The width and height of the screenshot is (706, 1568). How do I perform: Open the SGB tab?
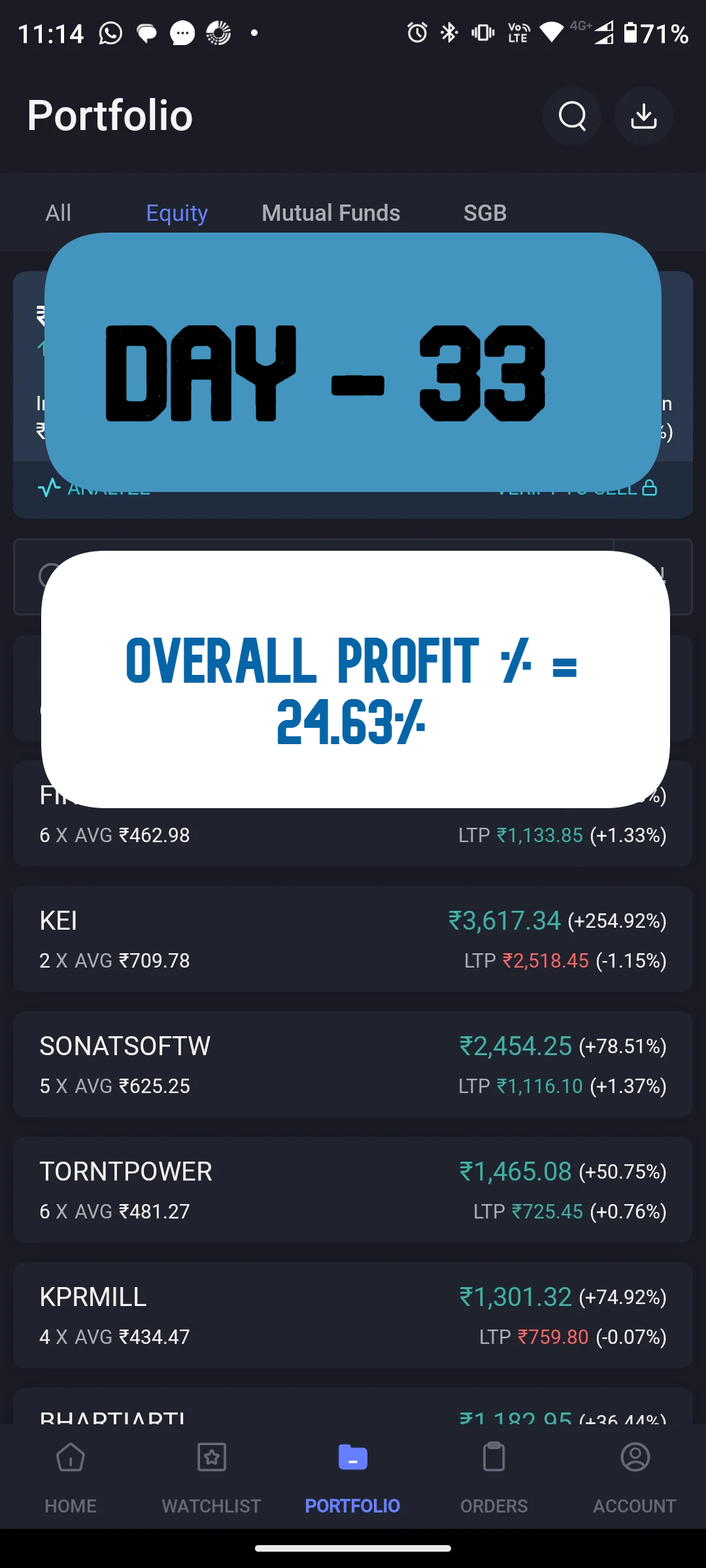485,213
